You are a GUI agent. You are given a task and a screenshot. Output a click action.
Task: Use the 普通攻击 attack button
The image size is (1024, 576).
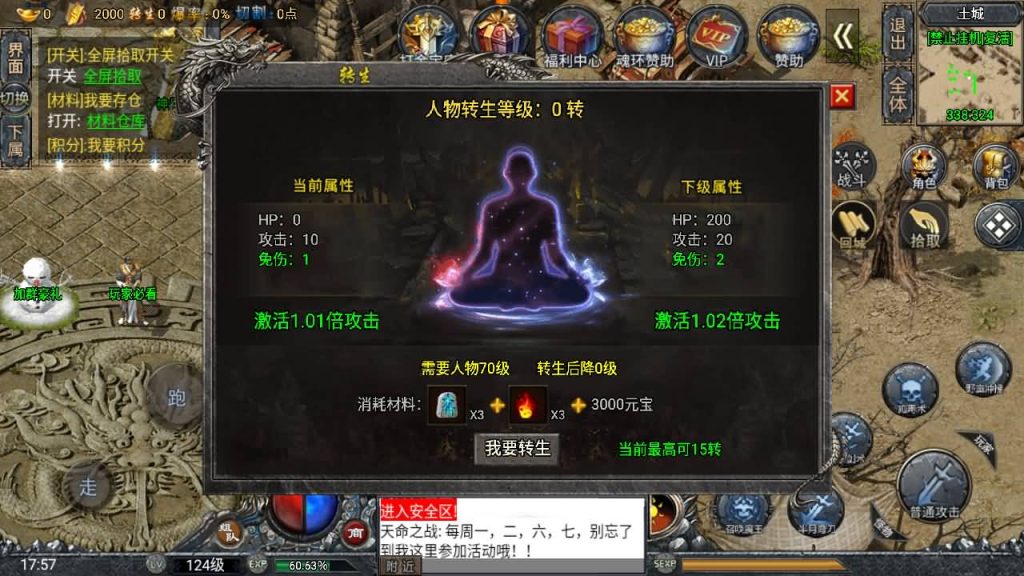click(x=934, y=488)
